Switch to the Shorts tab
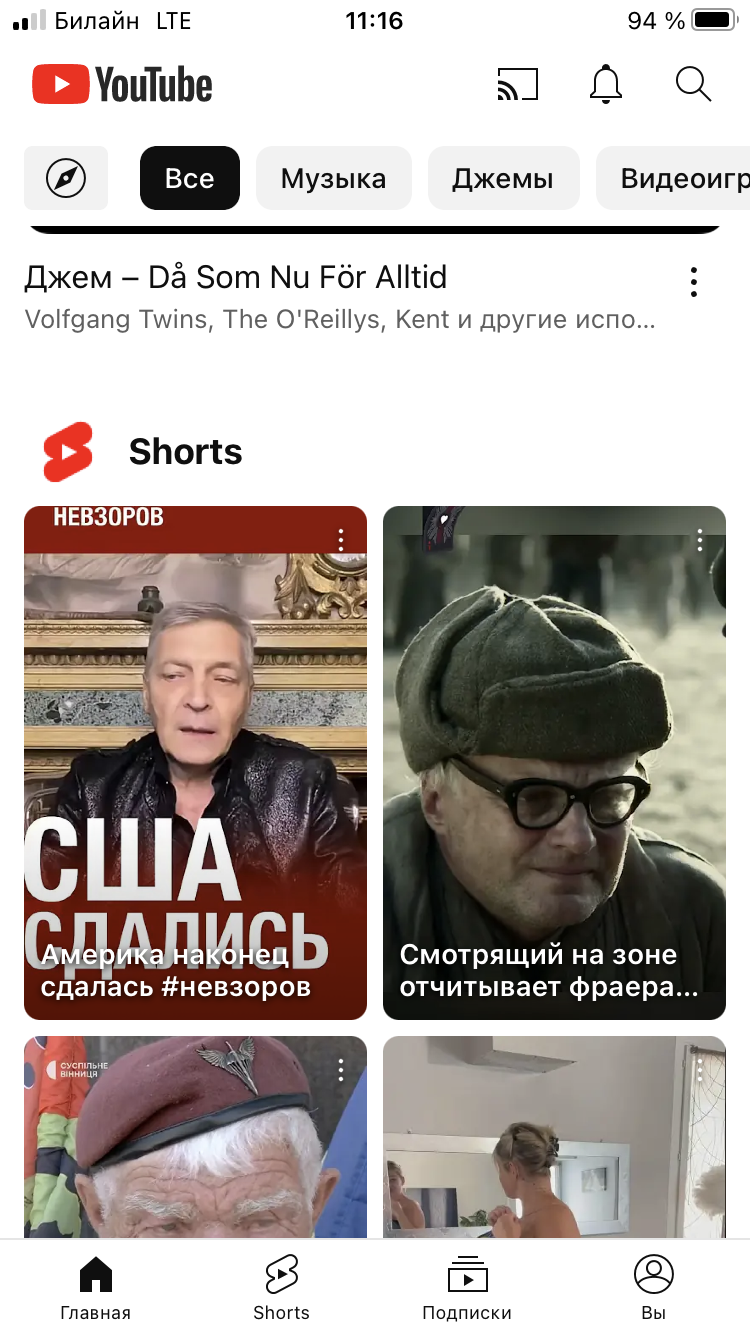This screenshot has height=1334, width=750. coord(281,1288)
